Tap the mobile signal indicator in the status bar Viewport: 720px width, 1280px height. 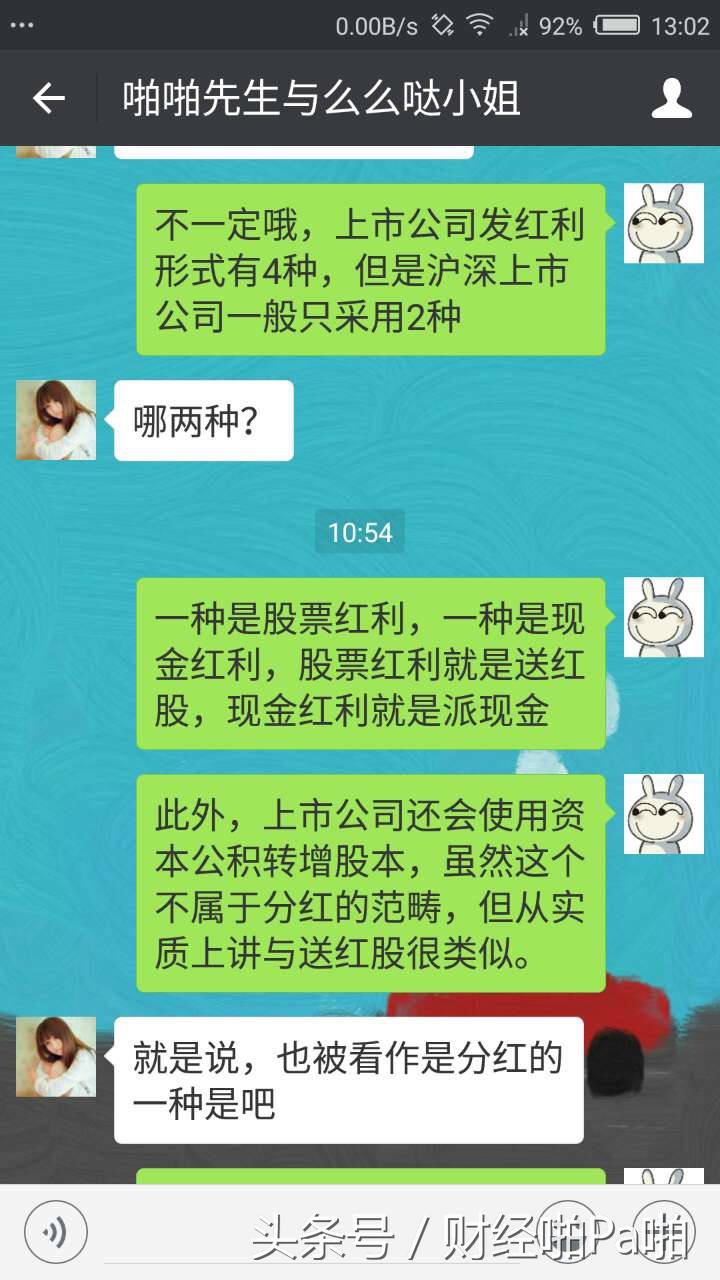tap(519, 26)
